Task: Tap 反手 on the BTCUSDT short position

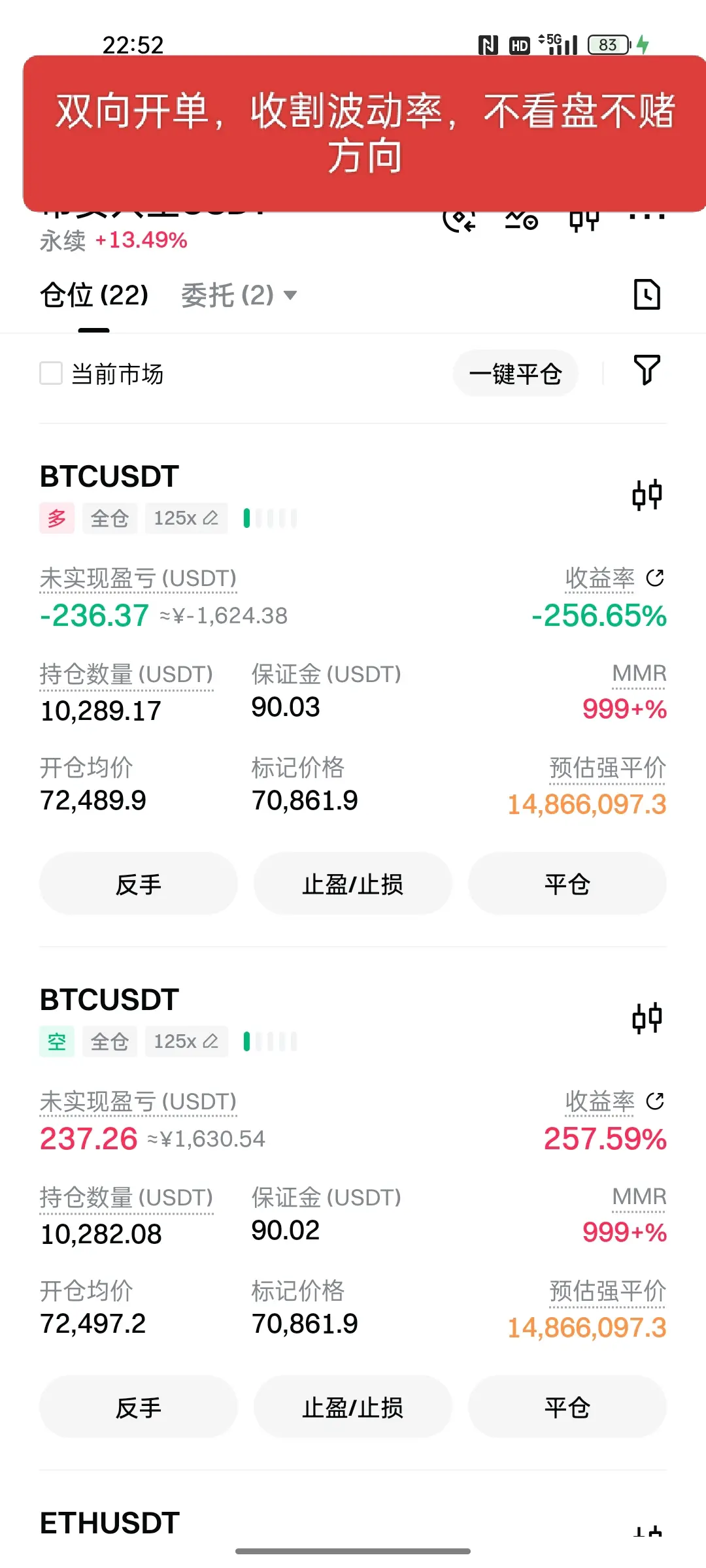Action: (139, 1408)
